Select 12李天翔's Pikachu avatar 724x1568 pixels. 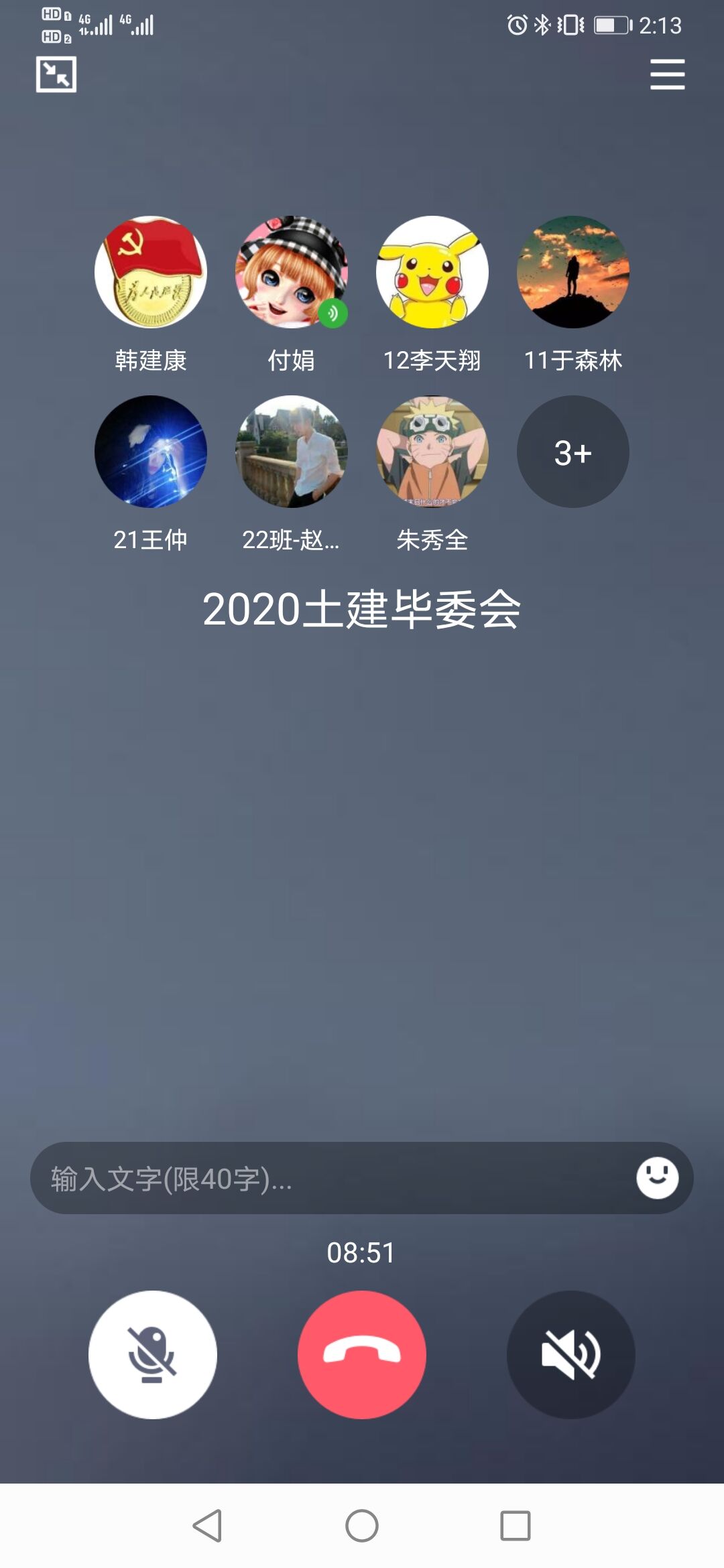click(432, 272)
